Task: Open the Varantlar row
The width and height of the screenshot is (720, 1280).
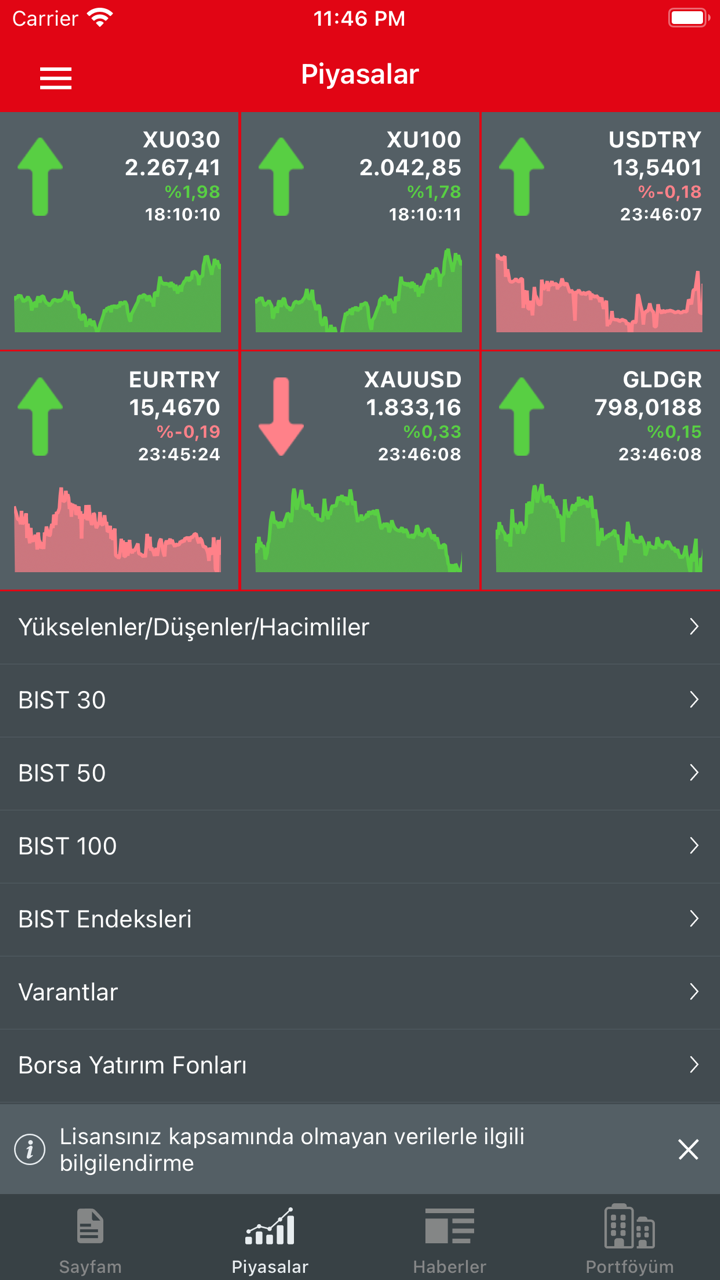Action: [x=360, y=993]
